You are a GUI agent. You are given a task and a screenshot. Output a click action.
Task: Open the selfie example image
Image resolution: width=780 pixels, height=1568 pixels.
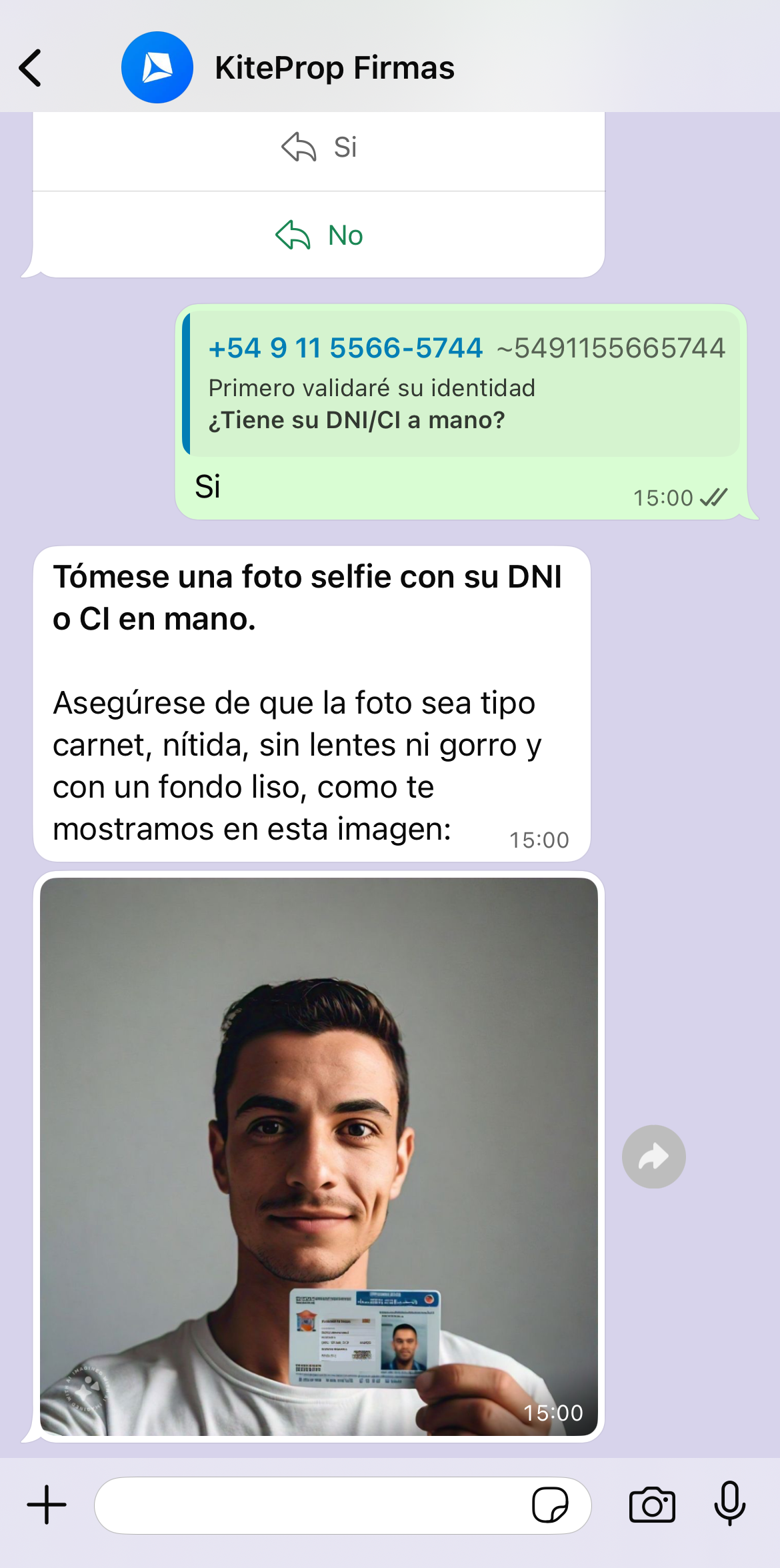319,1156
